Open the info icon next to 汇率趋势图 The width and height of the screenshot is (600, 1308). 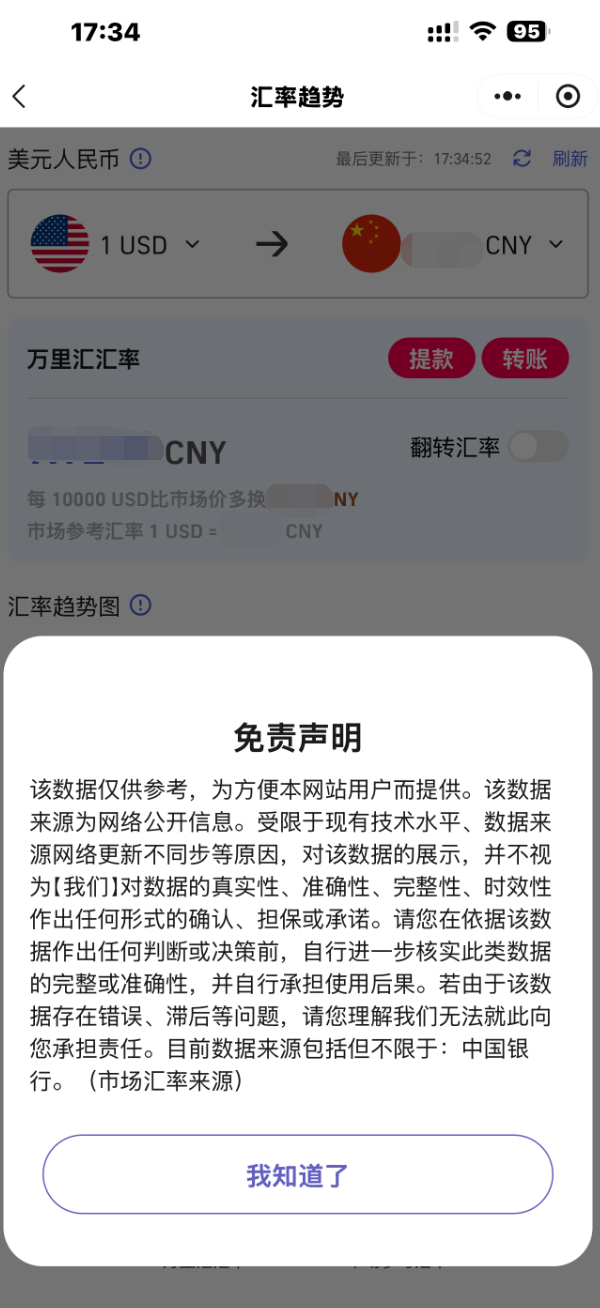tap(141, 605)
